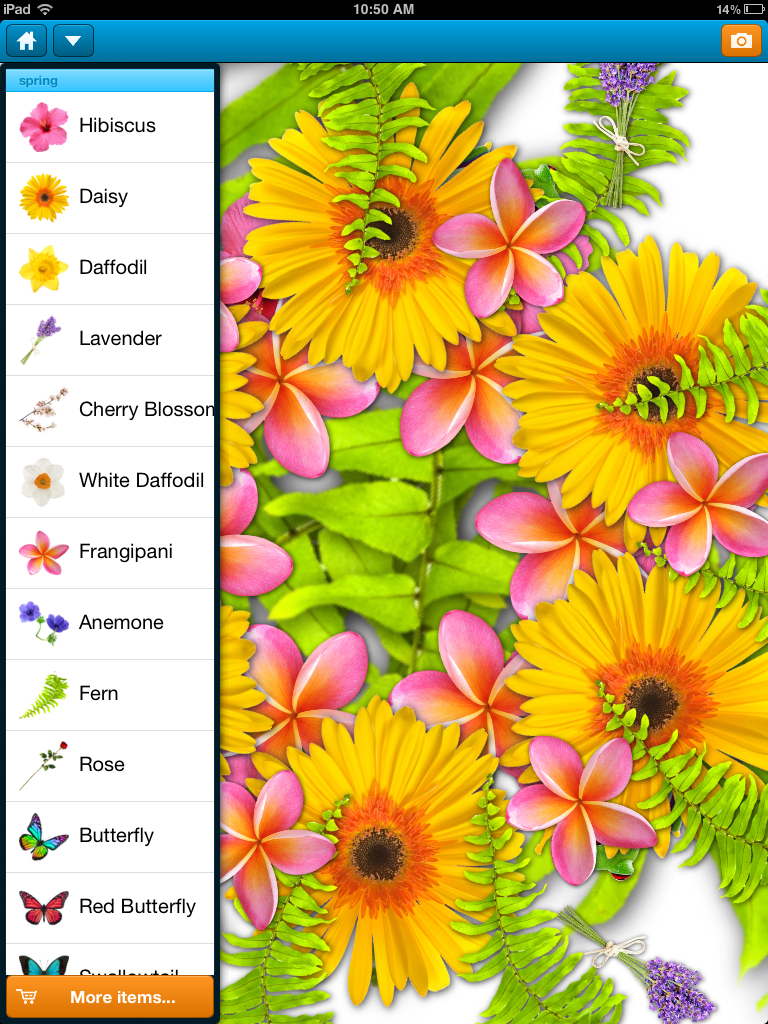Take a snapshot with the camera button
The width and height of the screenshot is (768, 1024).
pos(741,41)
